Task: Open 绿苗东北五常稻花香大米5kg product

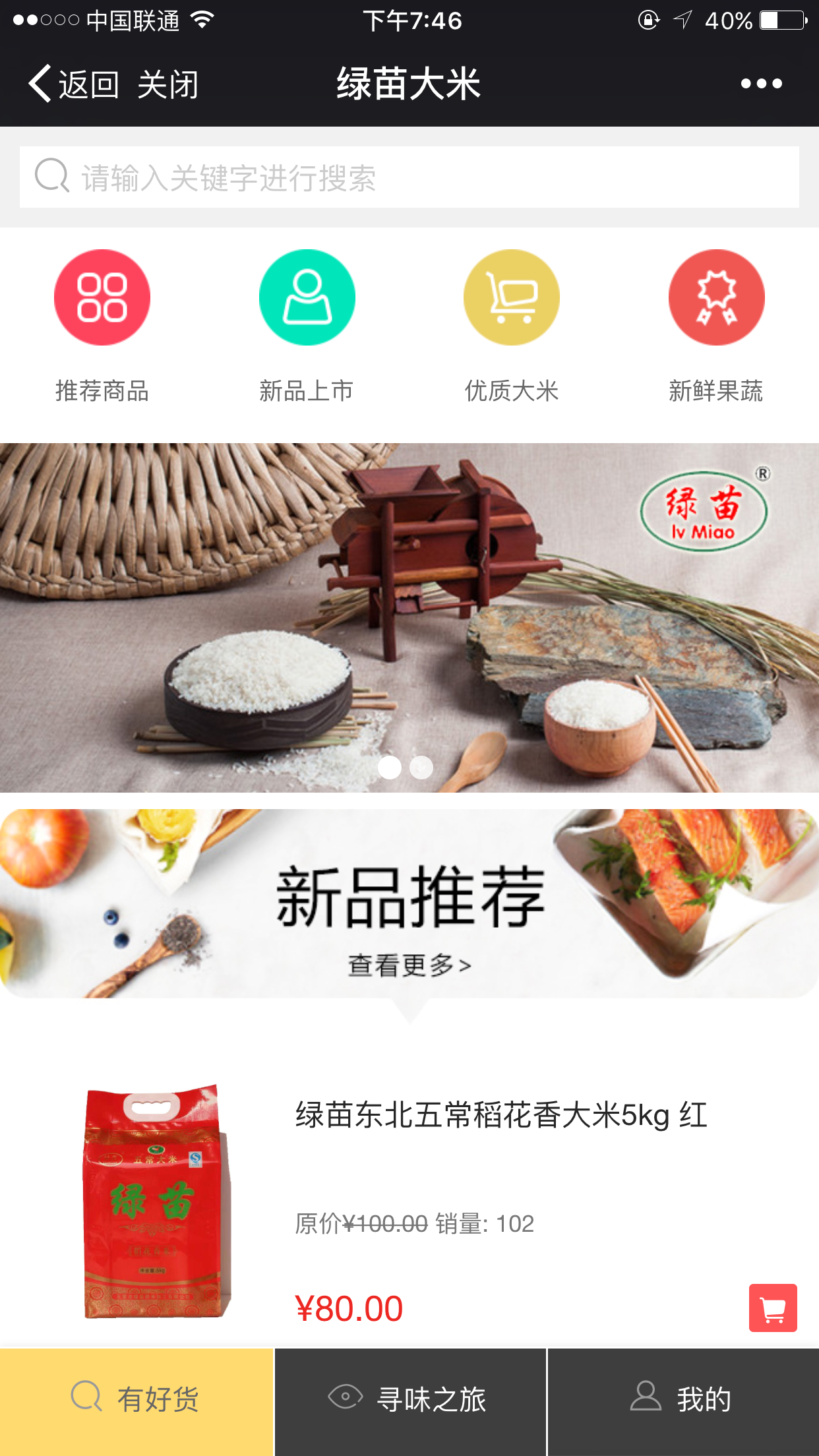Action: (501, 1116)
